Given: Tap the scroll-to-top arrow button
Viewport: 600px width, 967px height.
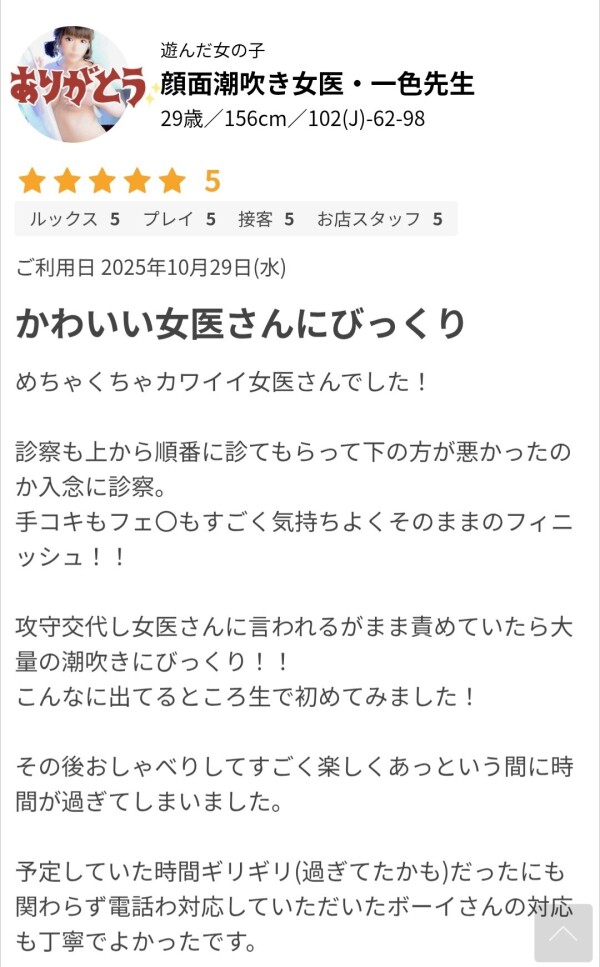Looking at the screenshot, I should pos(563,933).
